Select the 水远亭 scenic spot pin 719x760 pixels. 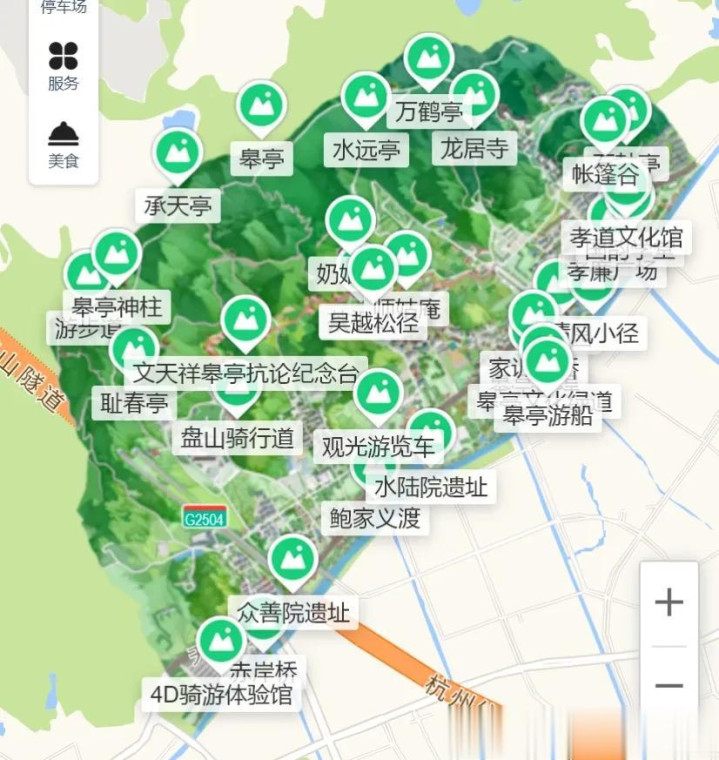tap(366, 97)
